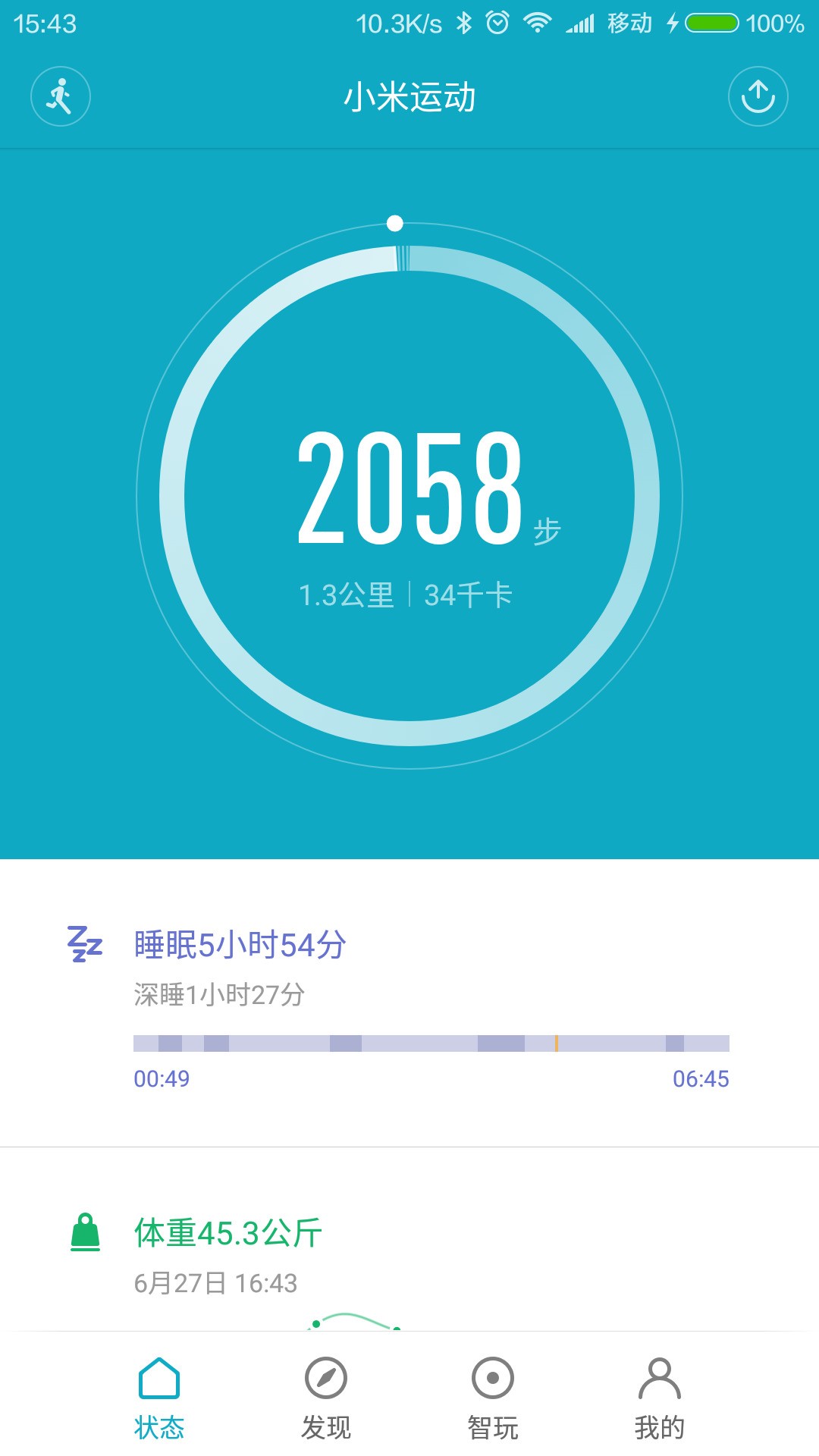Tap the 1.3公里 distance label
The width and height of the screenshot is (819, 1456).
pos(345,595)
